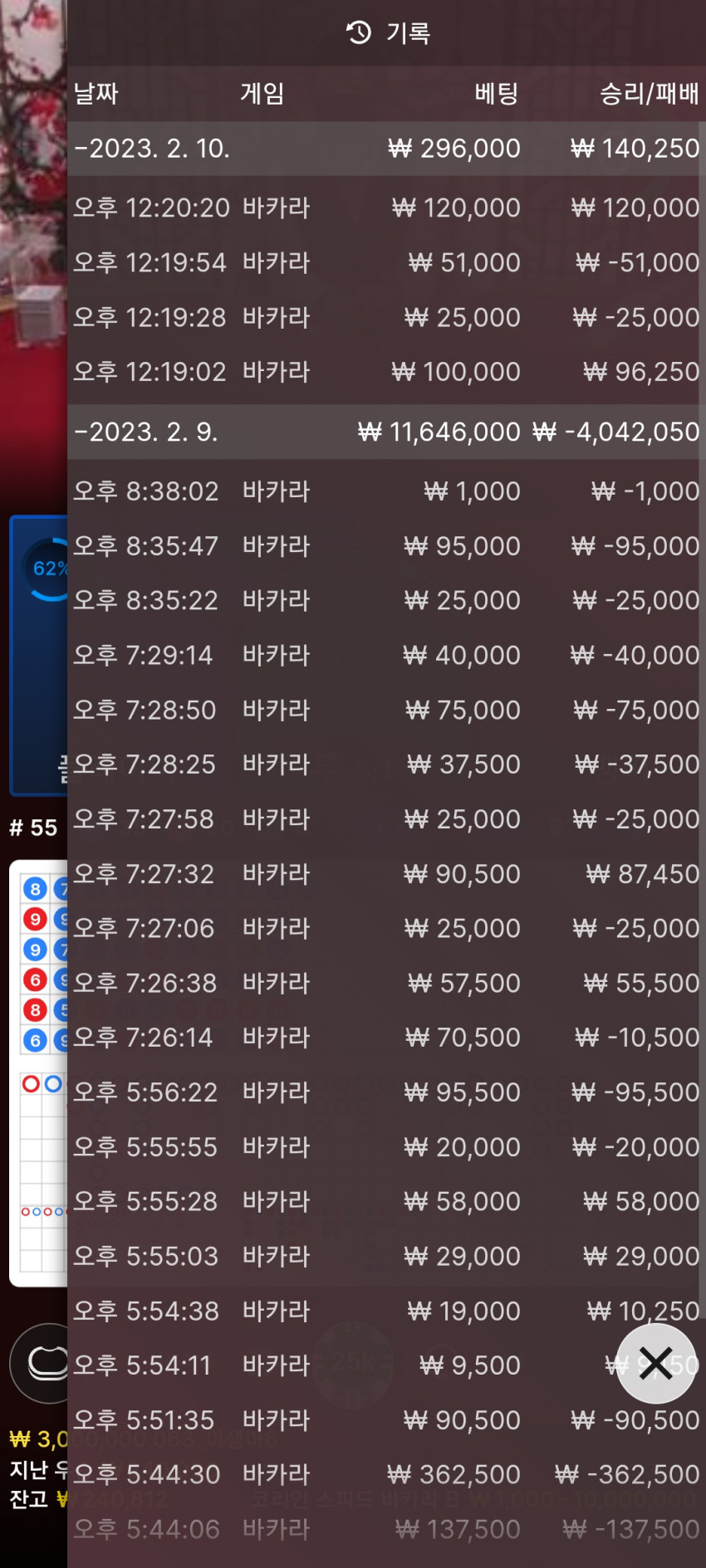Open the 오후 5:56:22 바카라 record
Image resolution: width=706 pixels, height=1568 pixels.
(386, 1092)
